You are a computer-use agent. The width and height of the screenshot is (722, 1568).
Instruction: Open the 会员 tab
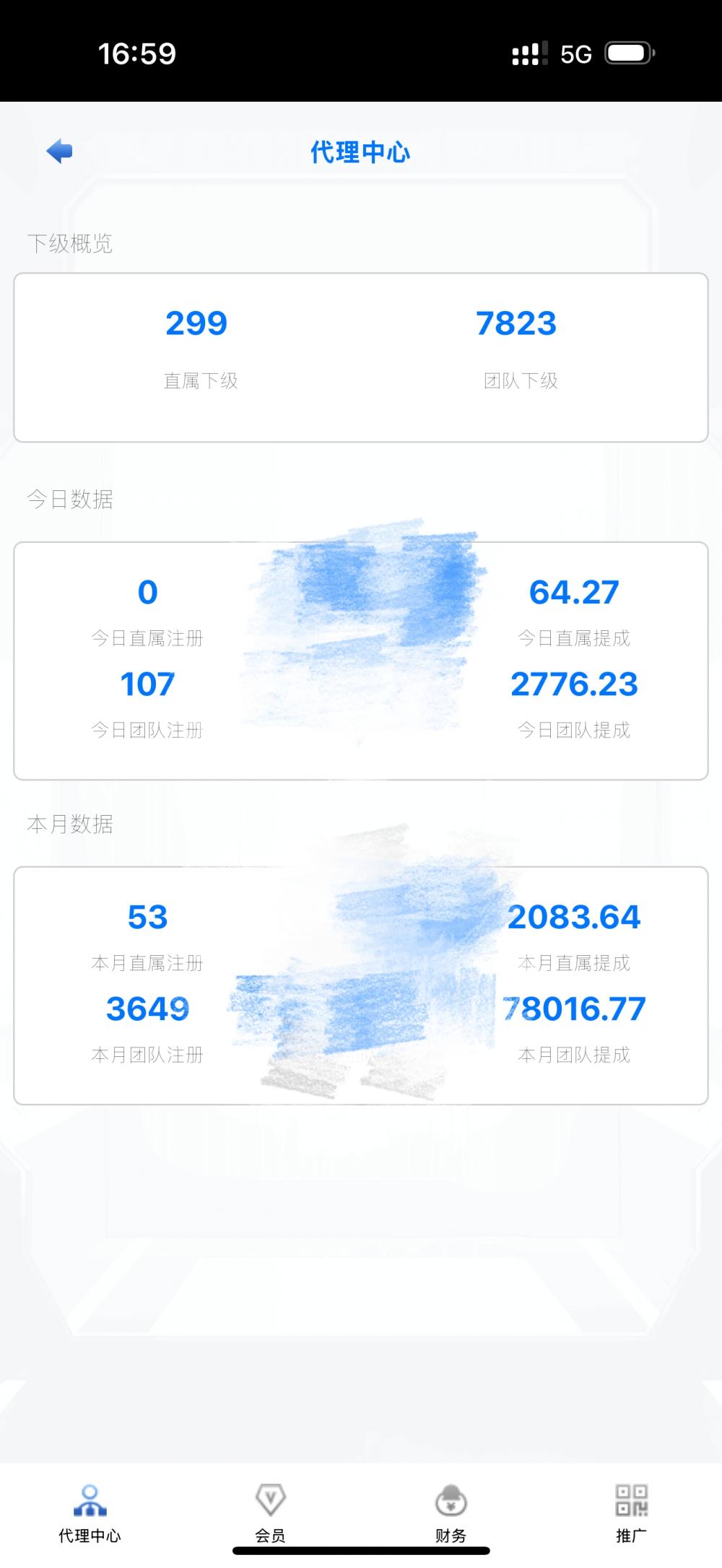tap(270, 1512)
